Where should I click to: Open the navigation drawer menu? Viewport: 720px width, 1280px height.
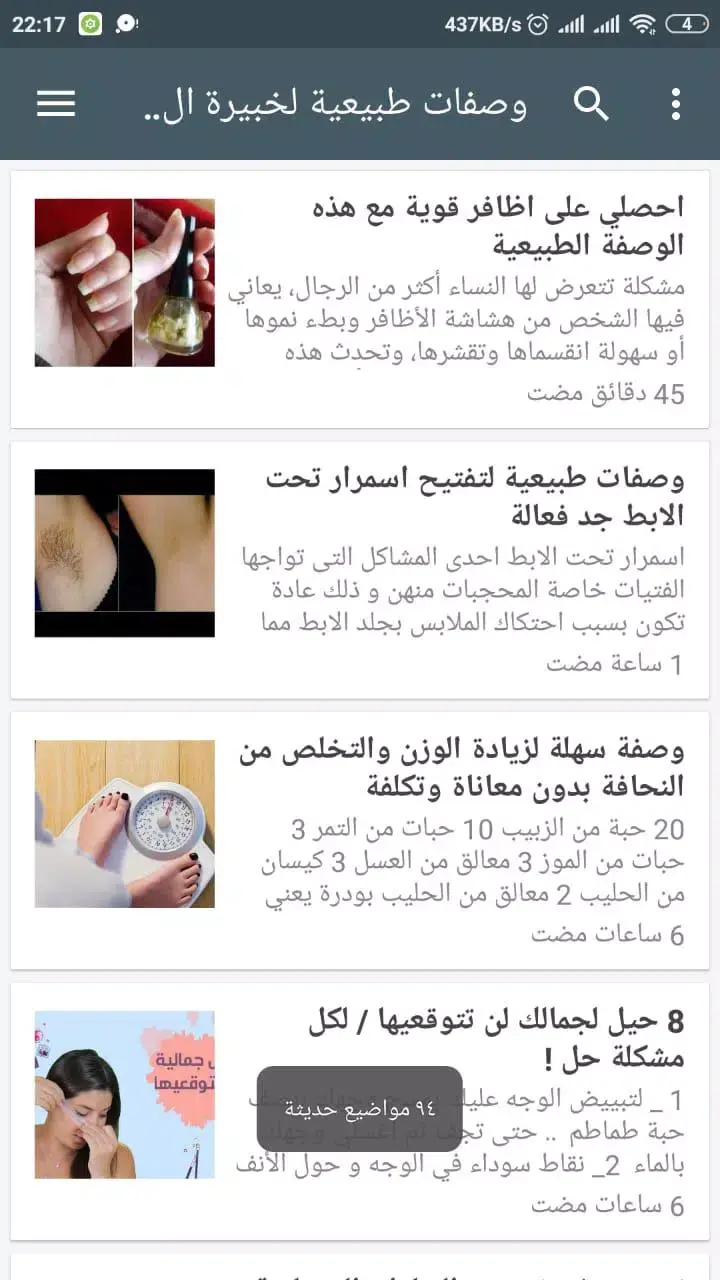click(x=55, y=104)
